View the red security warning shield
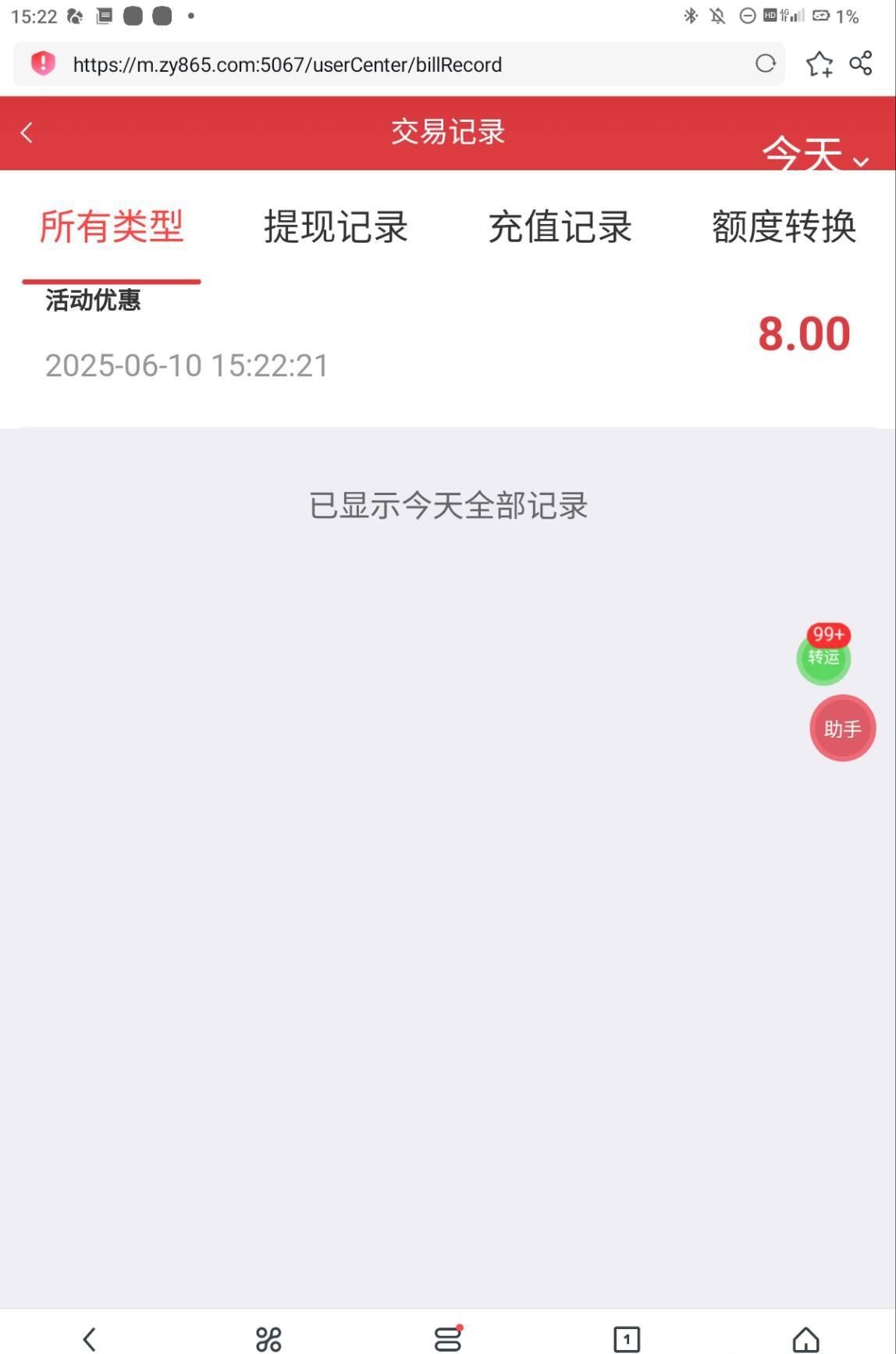Image resolution: width=896 pixels, height=1354 pixels. click(43, 63)
